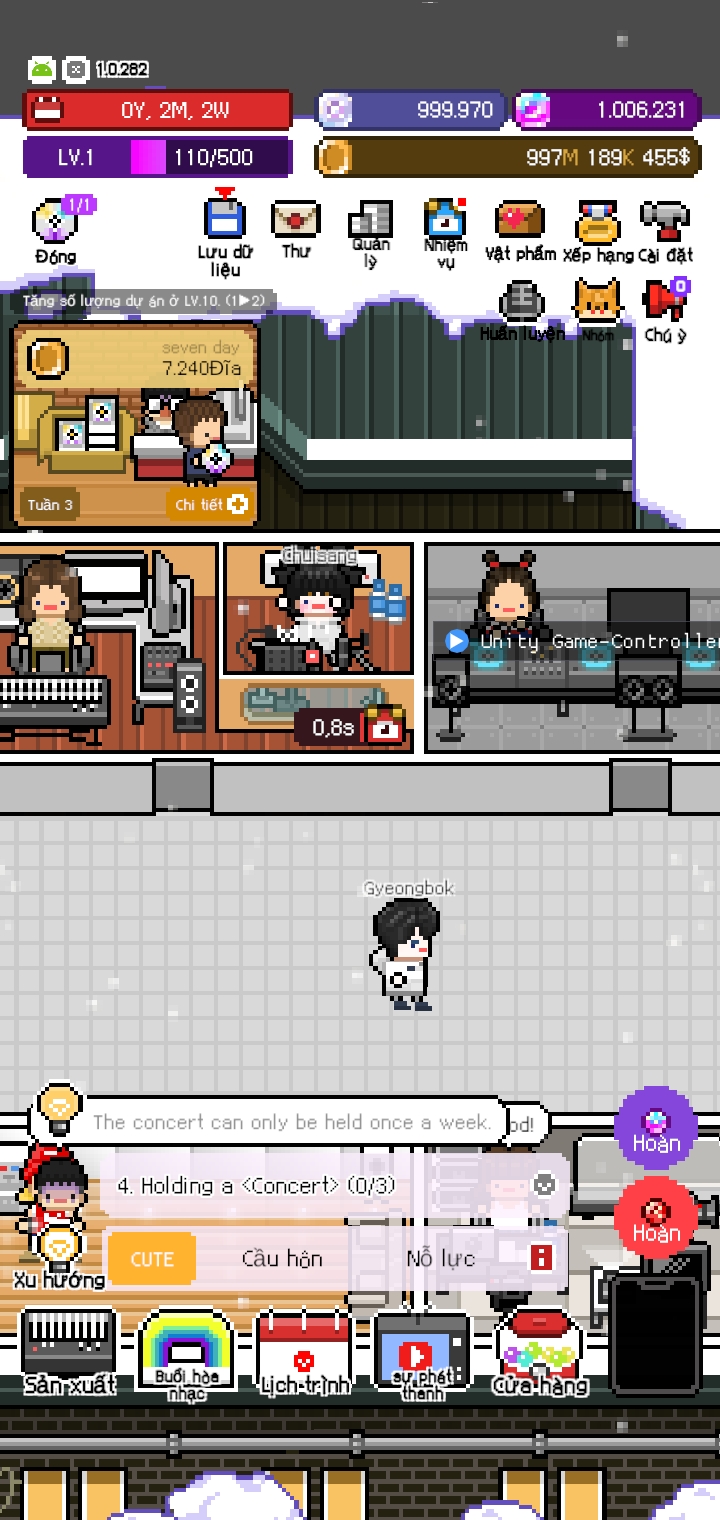Open the Huấn luyện training menu
Viewport: 720px width, 1520px height.
pyautogui.click(x=521, y=302)
